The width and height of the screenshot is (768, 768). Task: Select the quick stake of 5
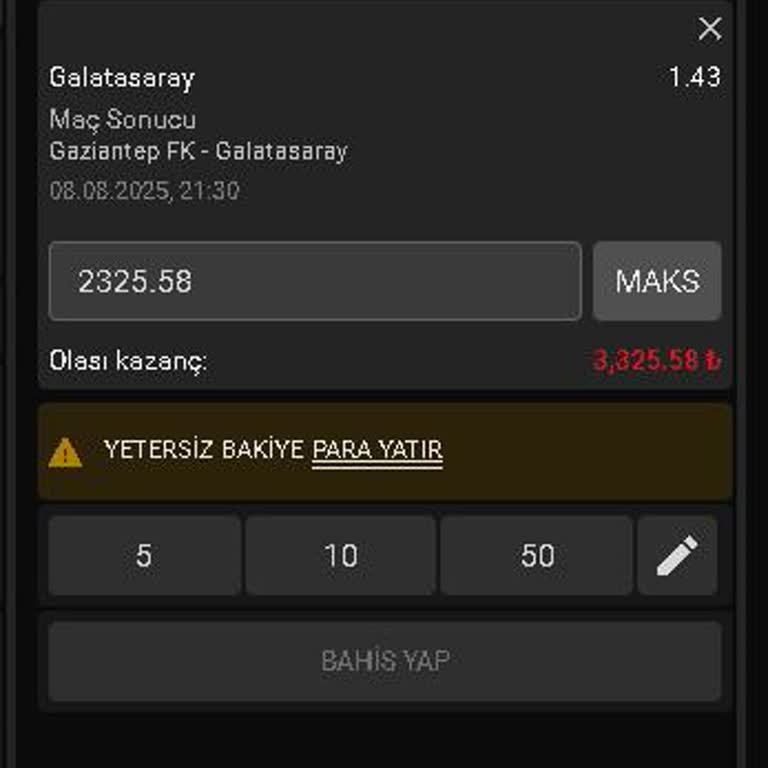click(x=144, y=556)
